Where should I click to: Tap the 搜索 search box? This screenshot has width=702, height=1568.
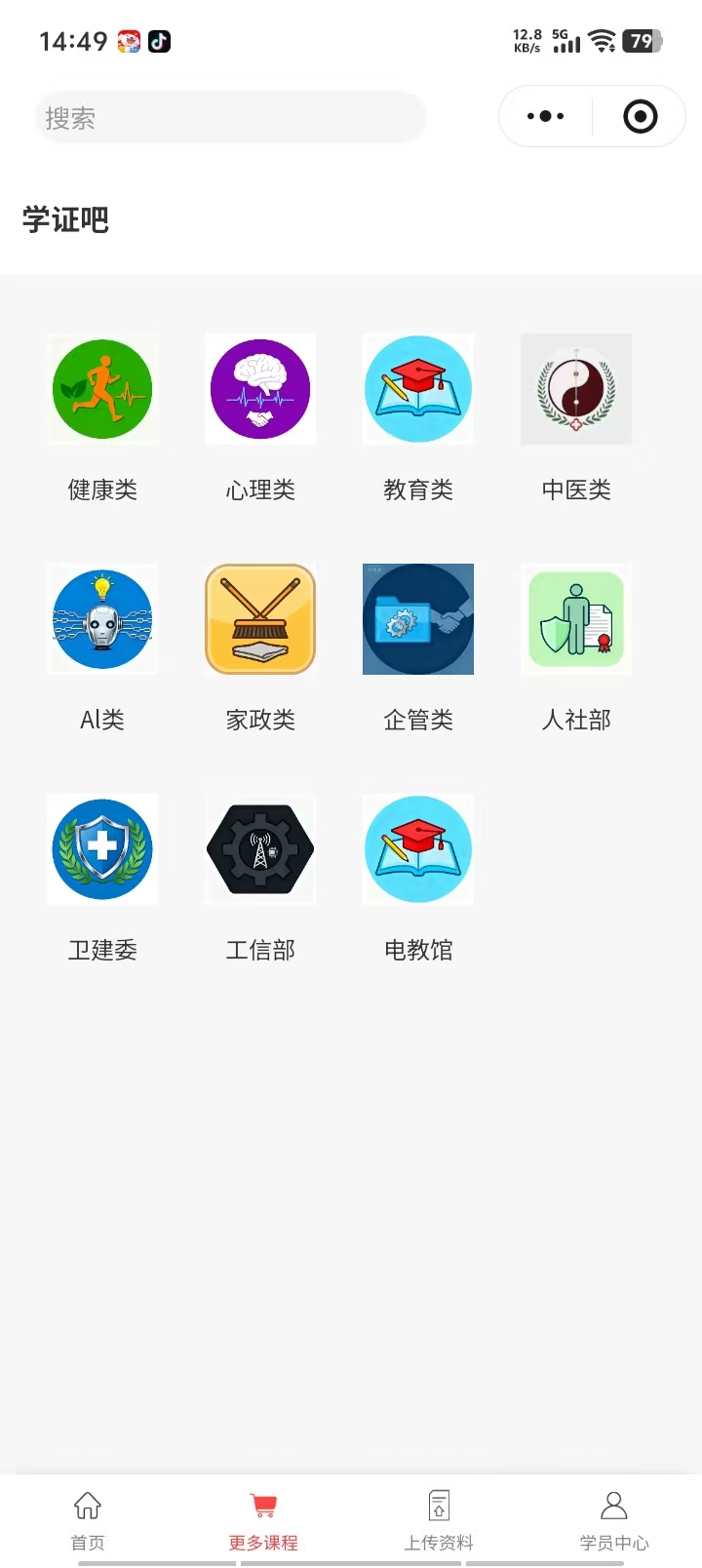click(x=230, y=118)
